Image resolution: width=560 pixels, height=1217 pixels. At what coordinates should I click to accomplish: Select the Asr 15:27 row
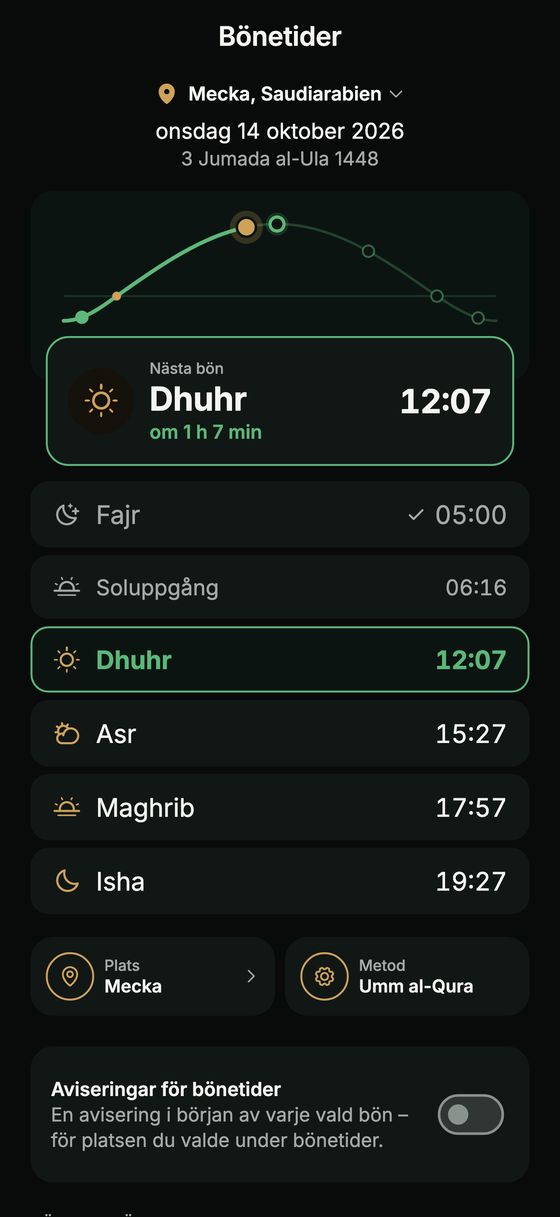[x=280, y=733]
